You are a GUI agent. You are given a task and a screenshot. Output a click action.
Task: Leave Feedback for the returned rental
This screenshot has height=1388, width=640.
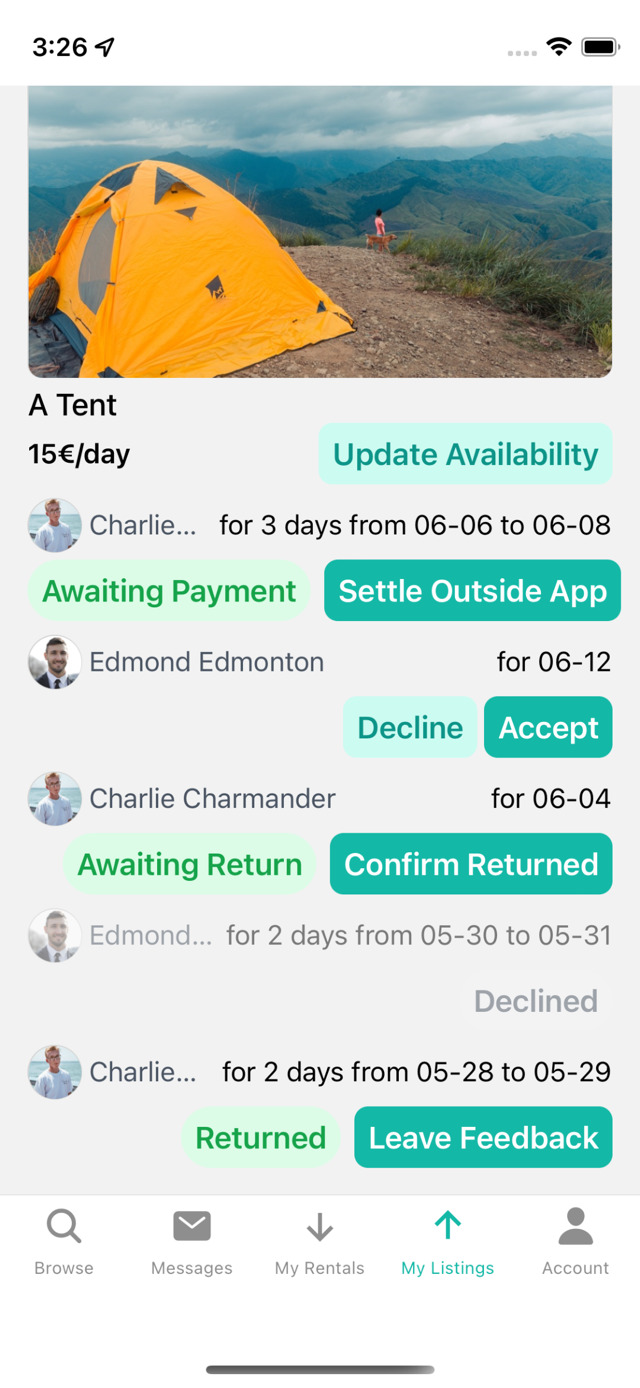pos(483,1137)
